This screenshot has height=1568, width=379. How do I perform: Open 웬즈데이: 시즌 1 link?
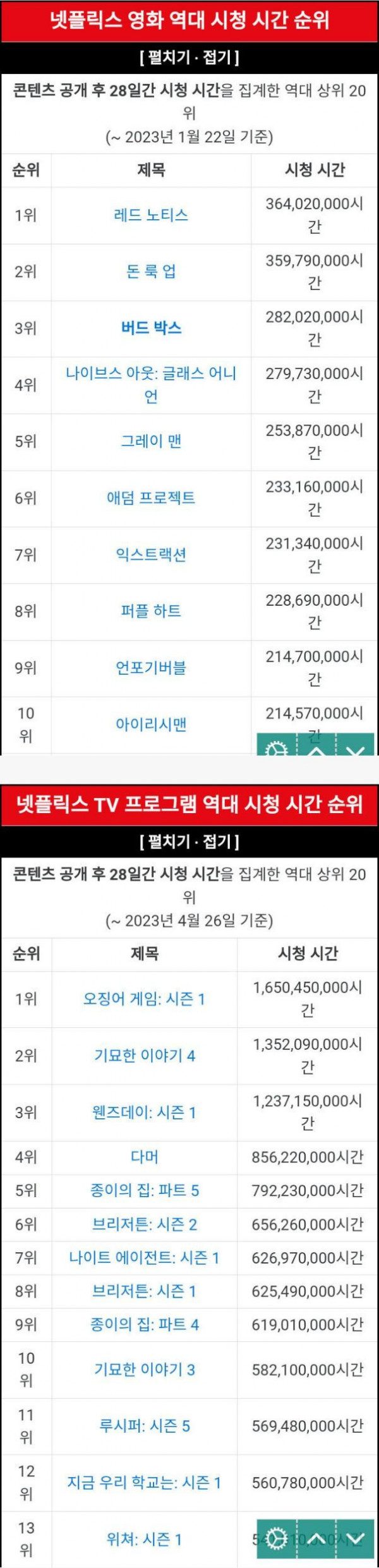pos(144,1112)
